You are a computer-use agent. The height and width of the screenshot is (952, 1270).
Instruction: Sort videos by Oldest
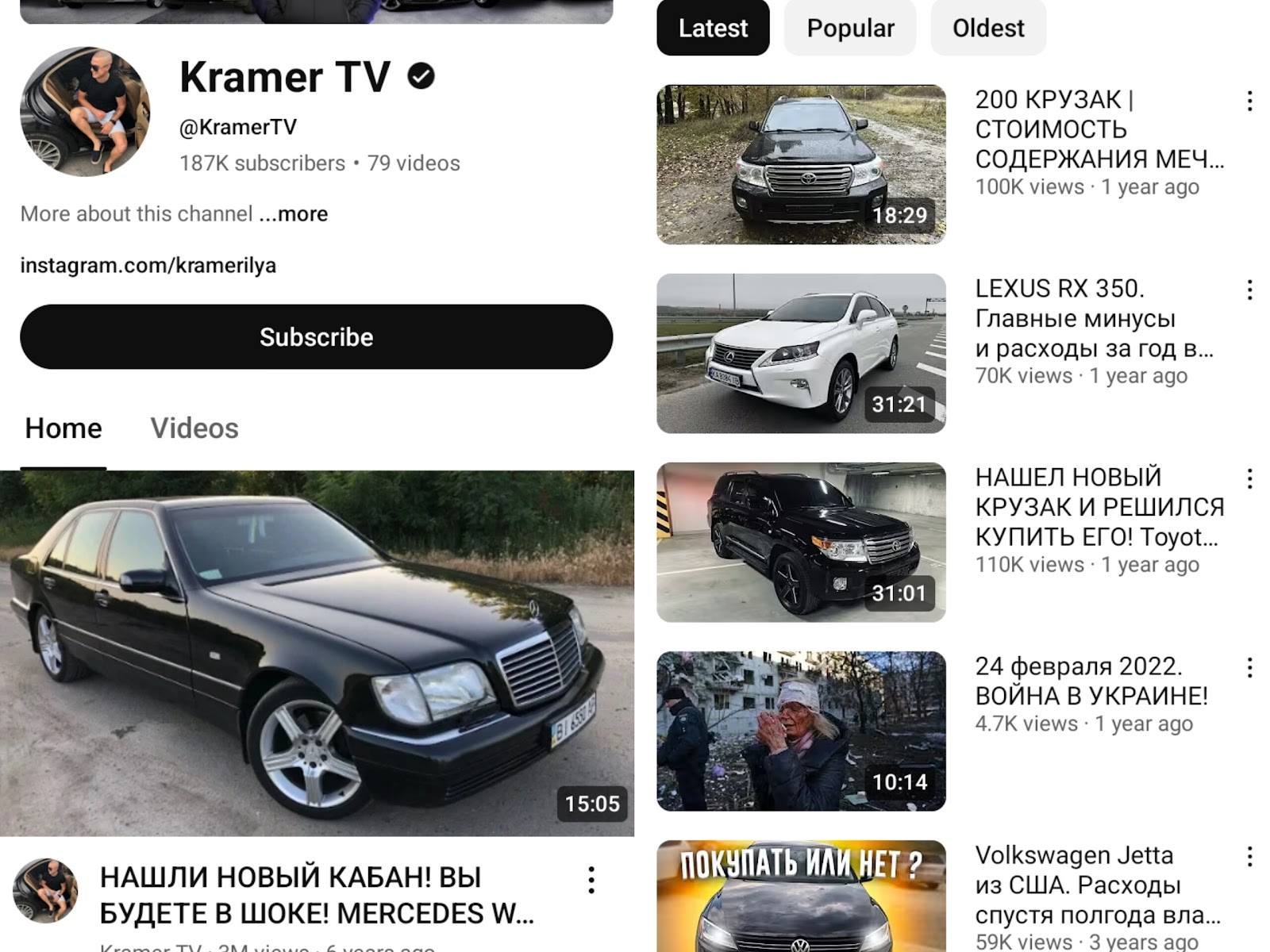click(988, 29)
